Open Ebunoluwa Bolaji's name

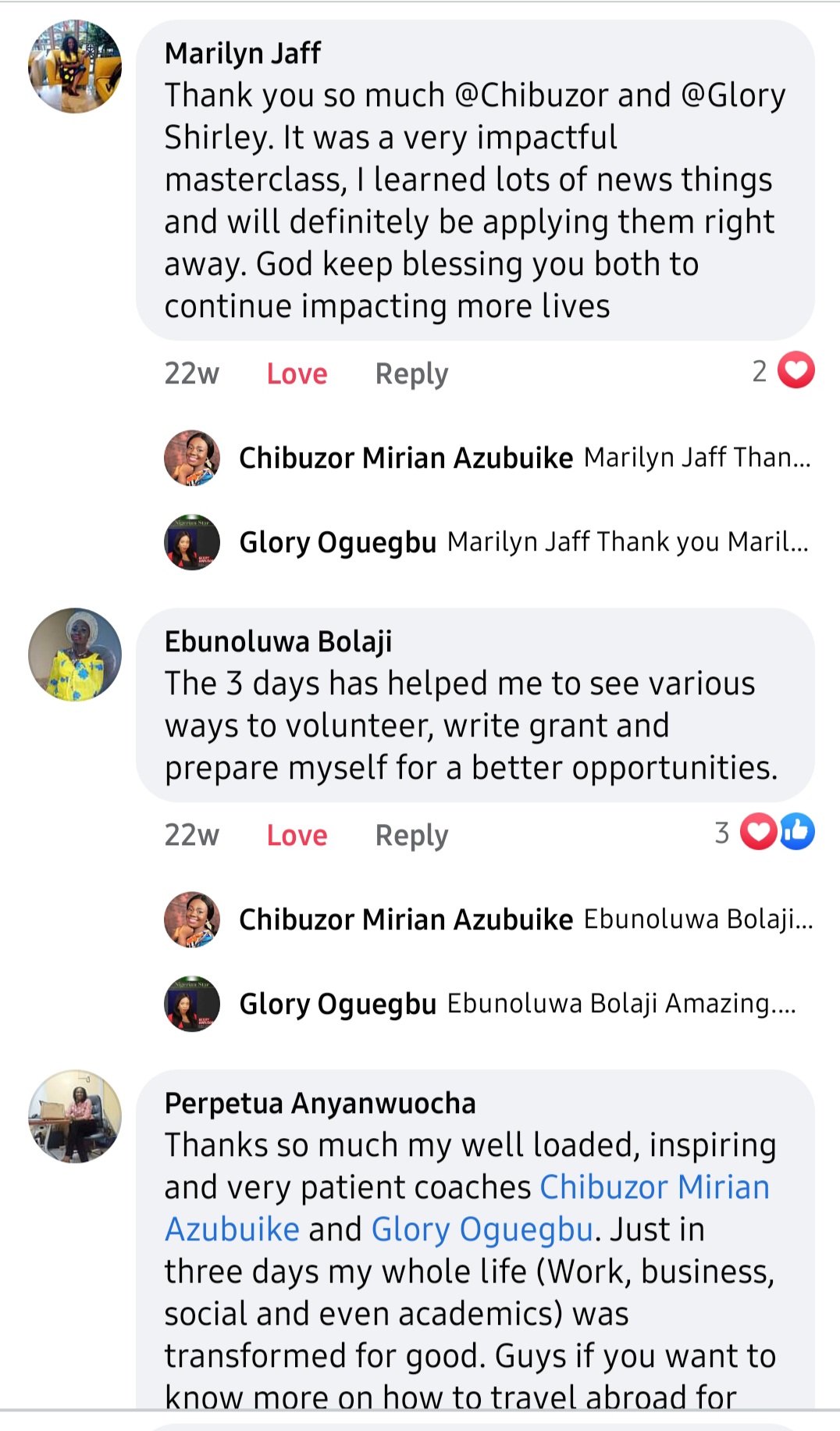pyautogui.click(x=278, y=641)
